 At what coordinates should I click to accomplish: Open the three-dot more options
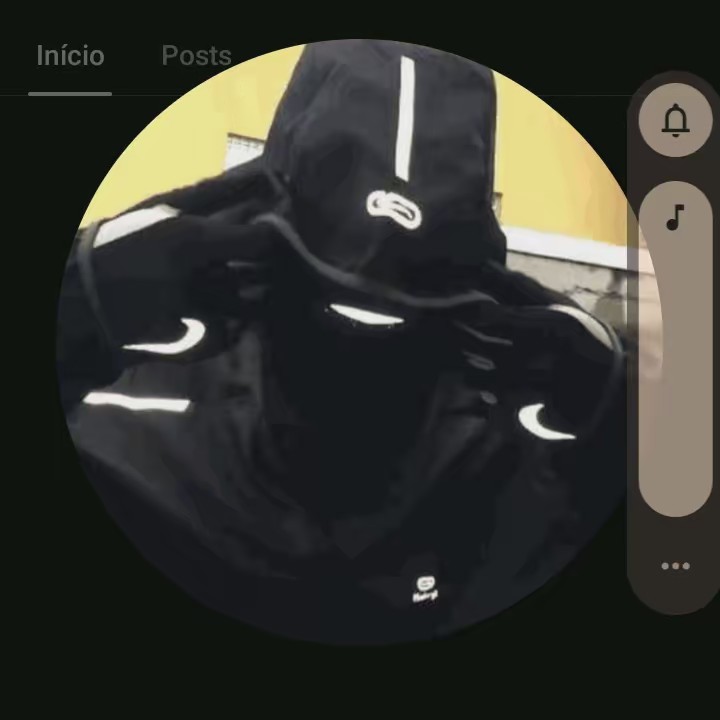coord(676,566)
